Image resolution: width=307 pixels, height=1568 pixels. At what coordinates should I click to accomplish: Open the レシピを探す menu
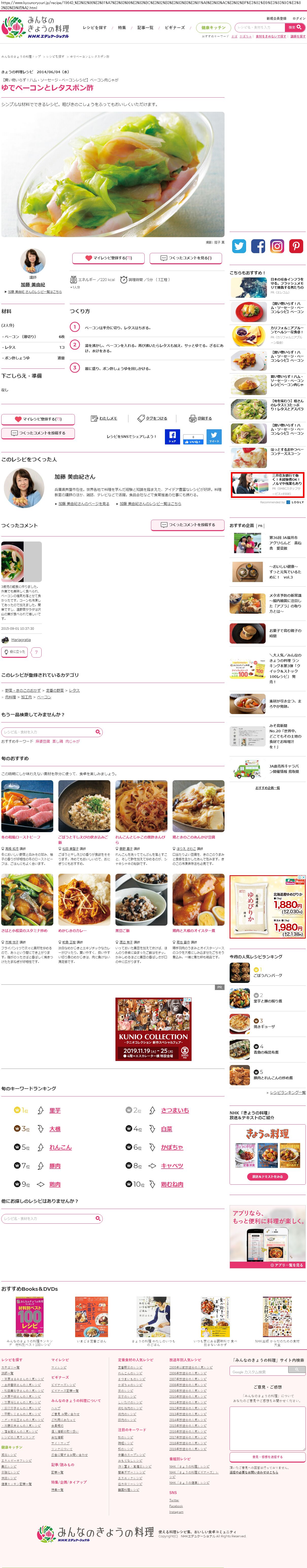click(x=94, y=27)
